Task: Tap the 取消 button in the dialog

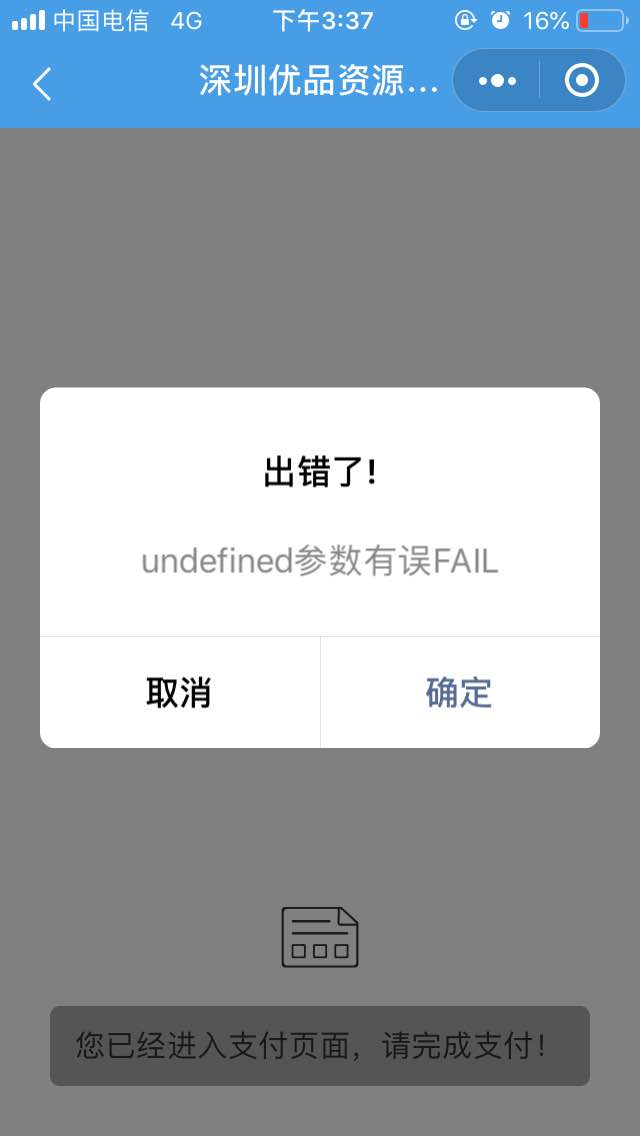Action: click(179, 692)
